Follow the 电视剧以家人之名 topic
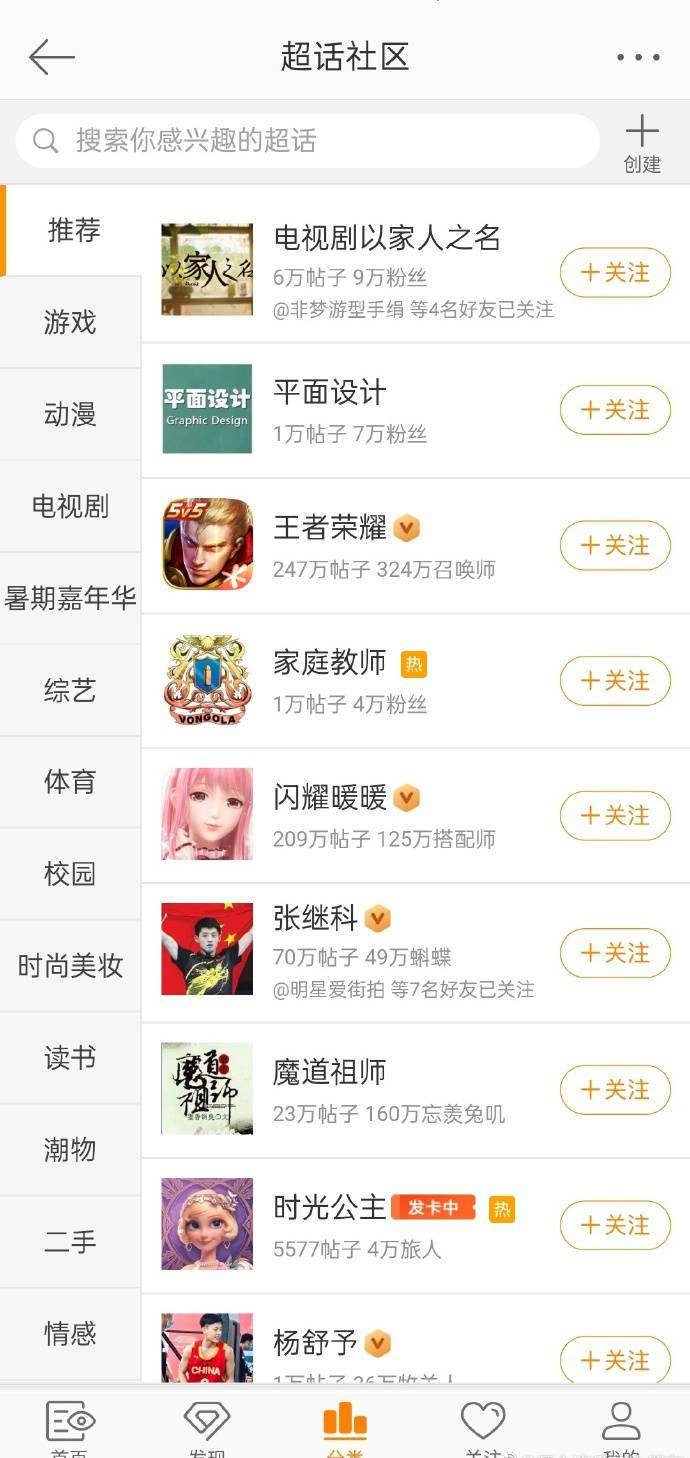The image size is (690, 1458). pos(614,272)
